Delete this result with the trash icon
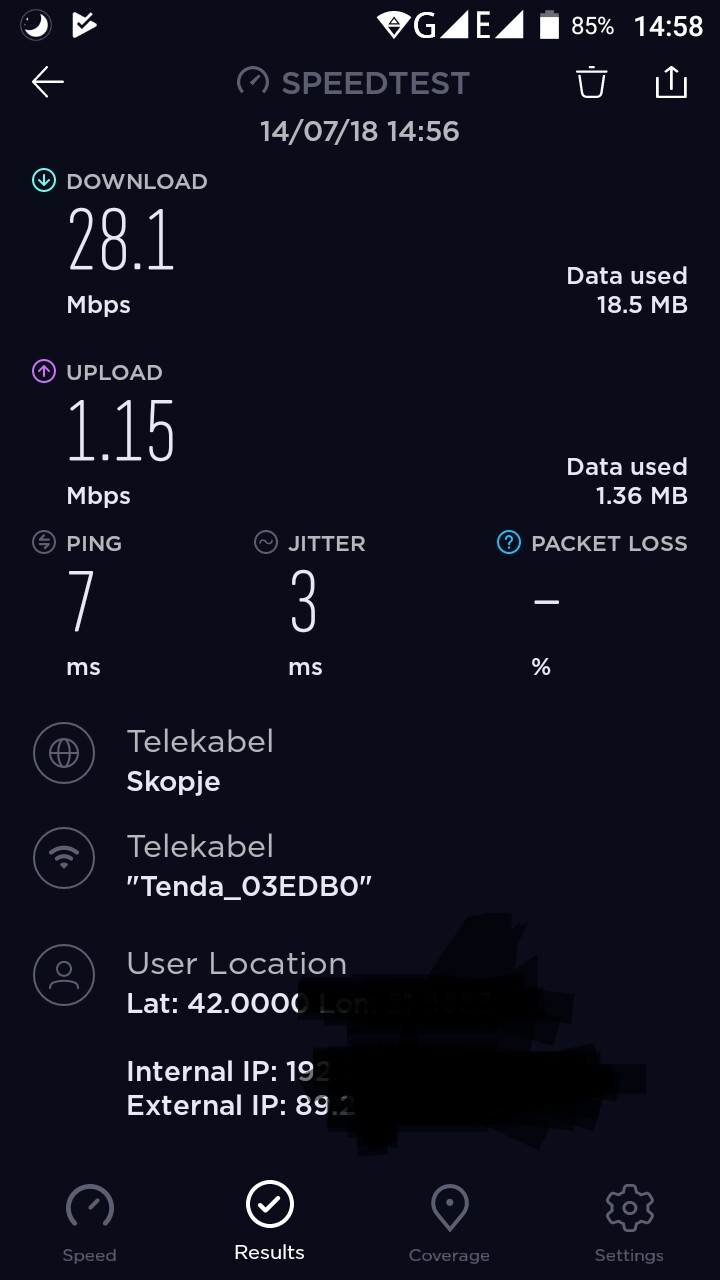 (x=592, y=82)
